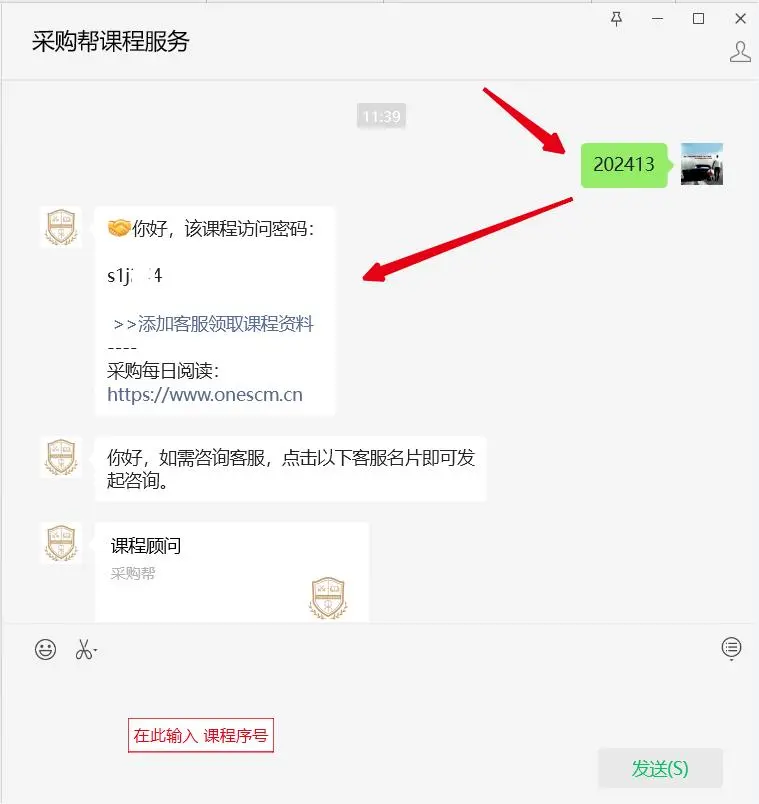The image size is (759, 804).
Task: Pin the chat window on top
Action: (617, 18)
